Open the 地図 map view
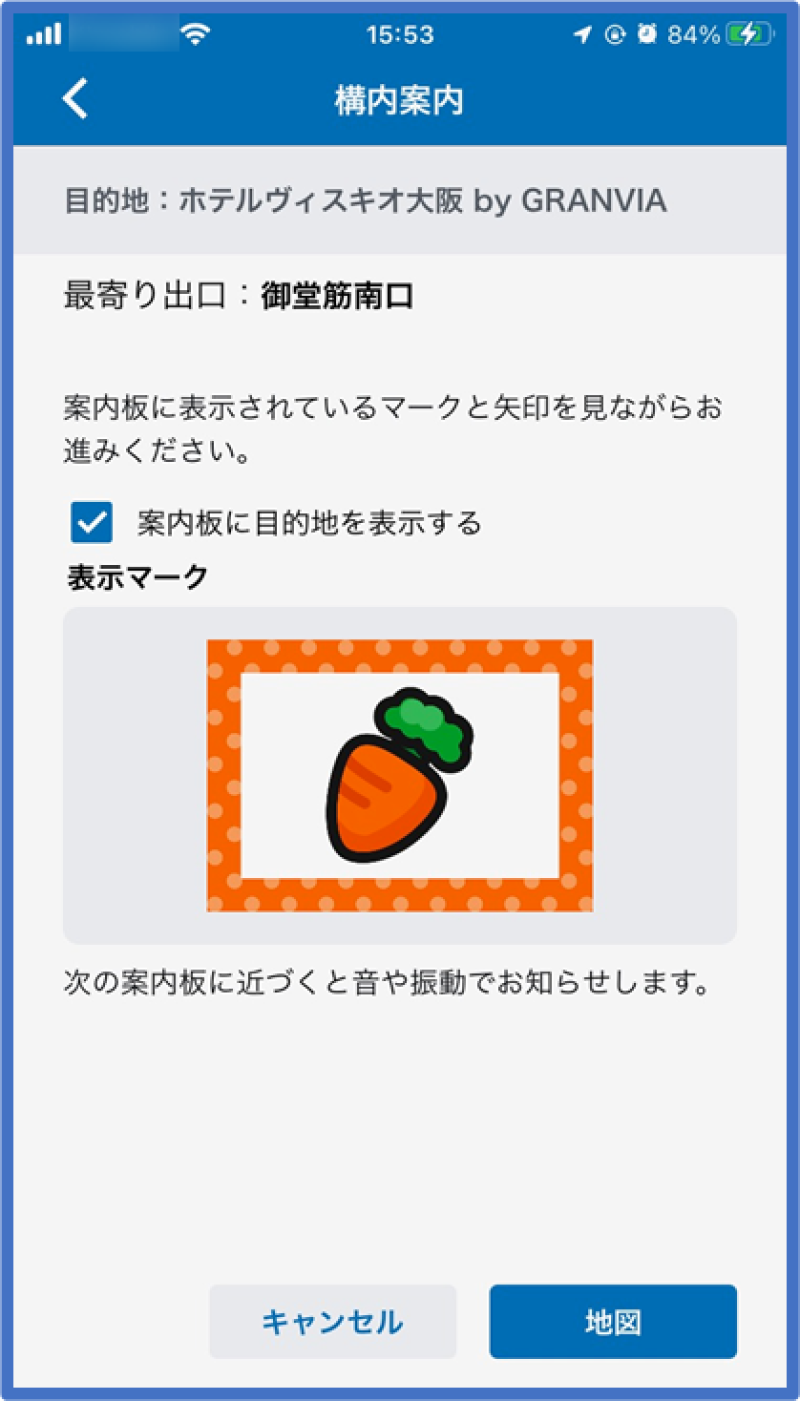Image resolution: width=800 pixels, height=1401 pixels. pyautogui.click(x=612, y=1322)
